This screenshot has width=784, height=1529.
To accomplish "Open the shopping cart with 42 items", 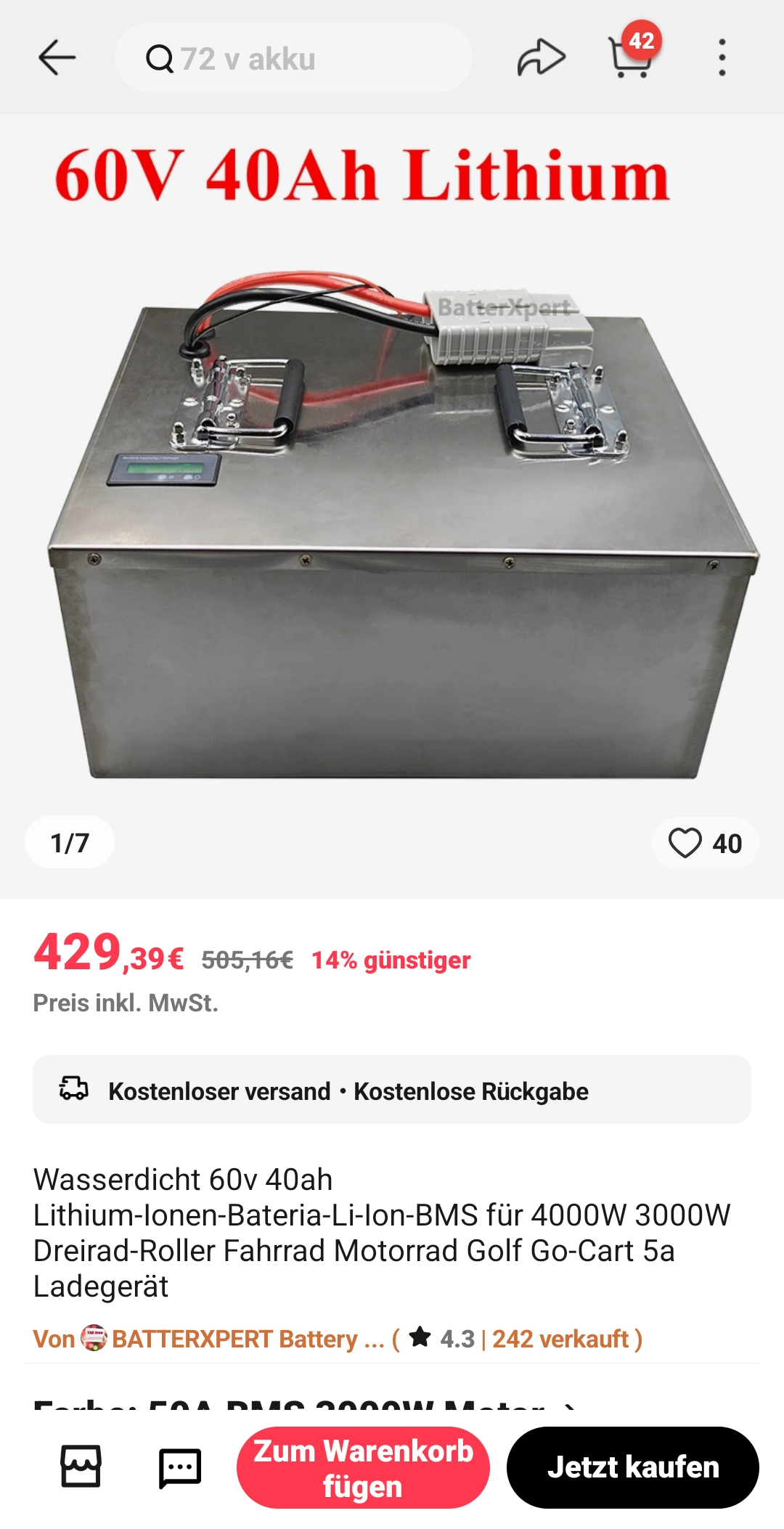I will coord(630,57).
